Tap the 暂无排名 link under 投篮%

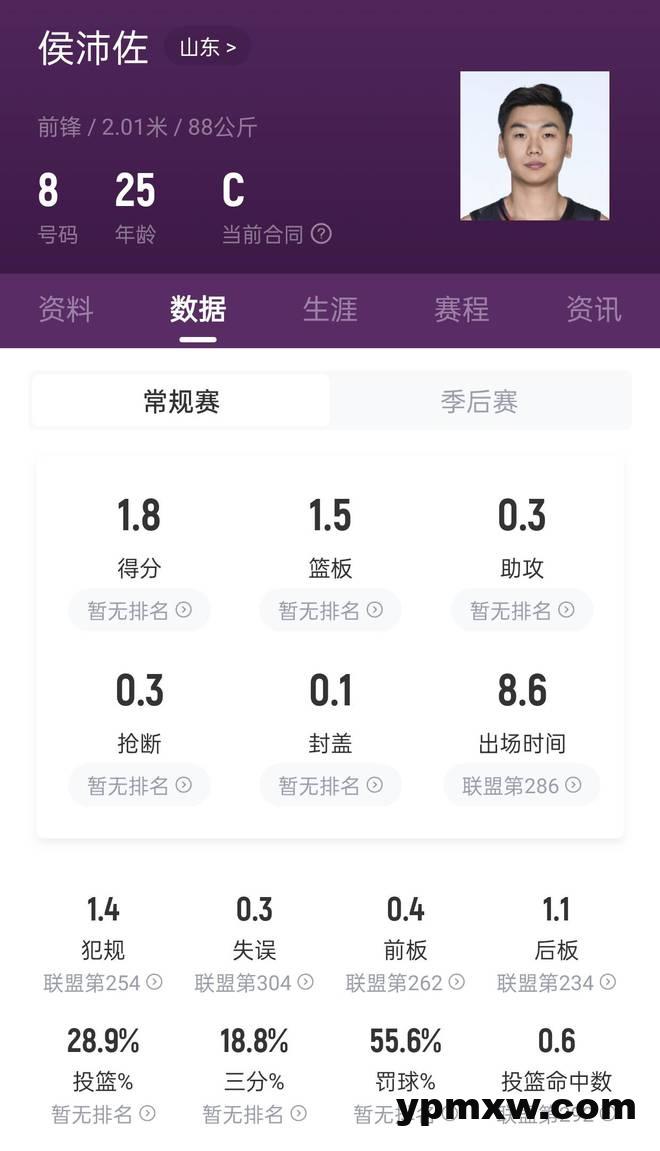pos(103,1114)
